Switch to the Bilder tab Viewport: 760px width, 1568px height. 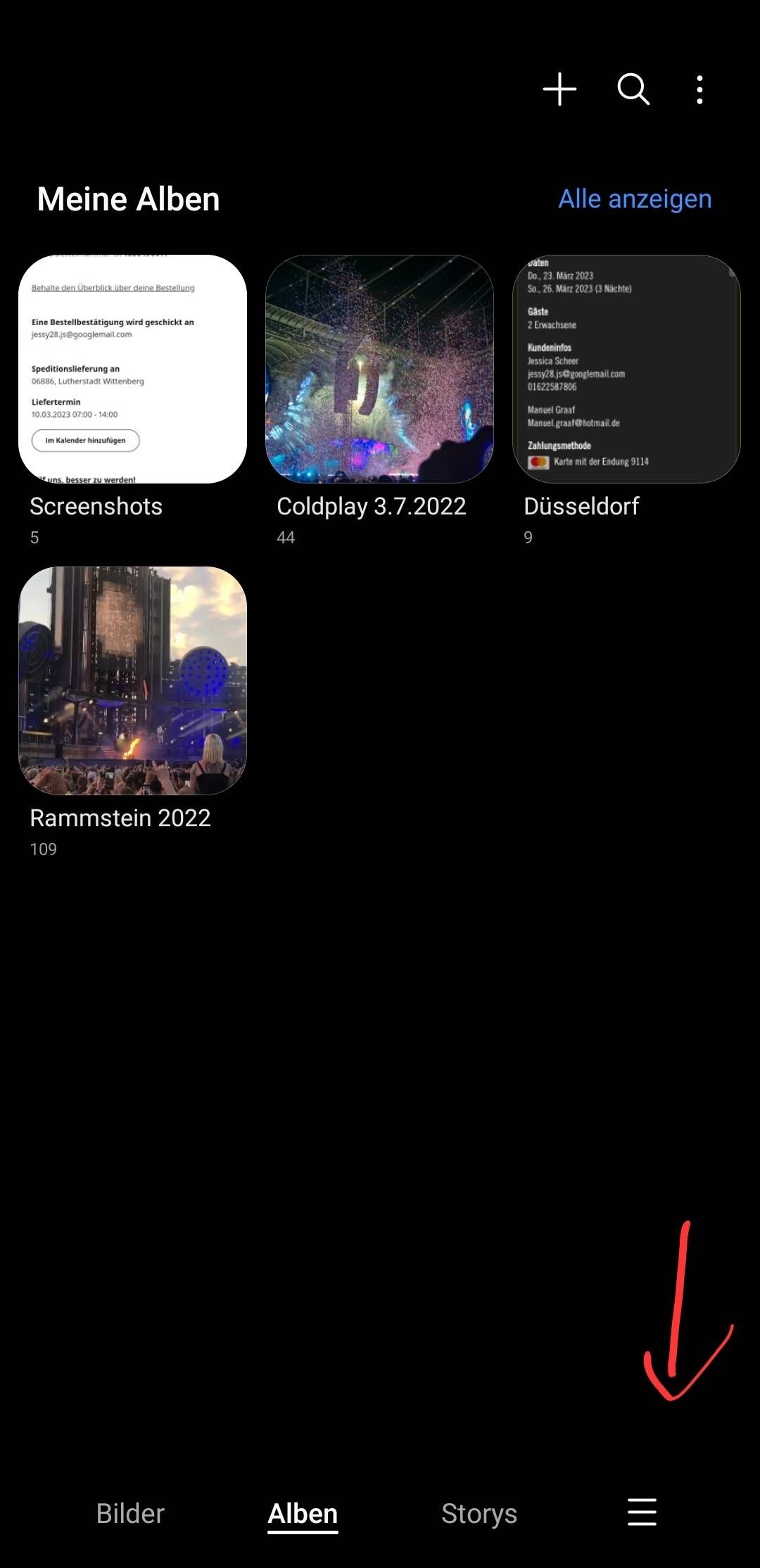point(130,1513)
